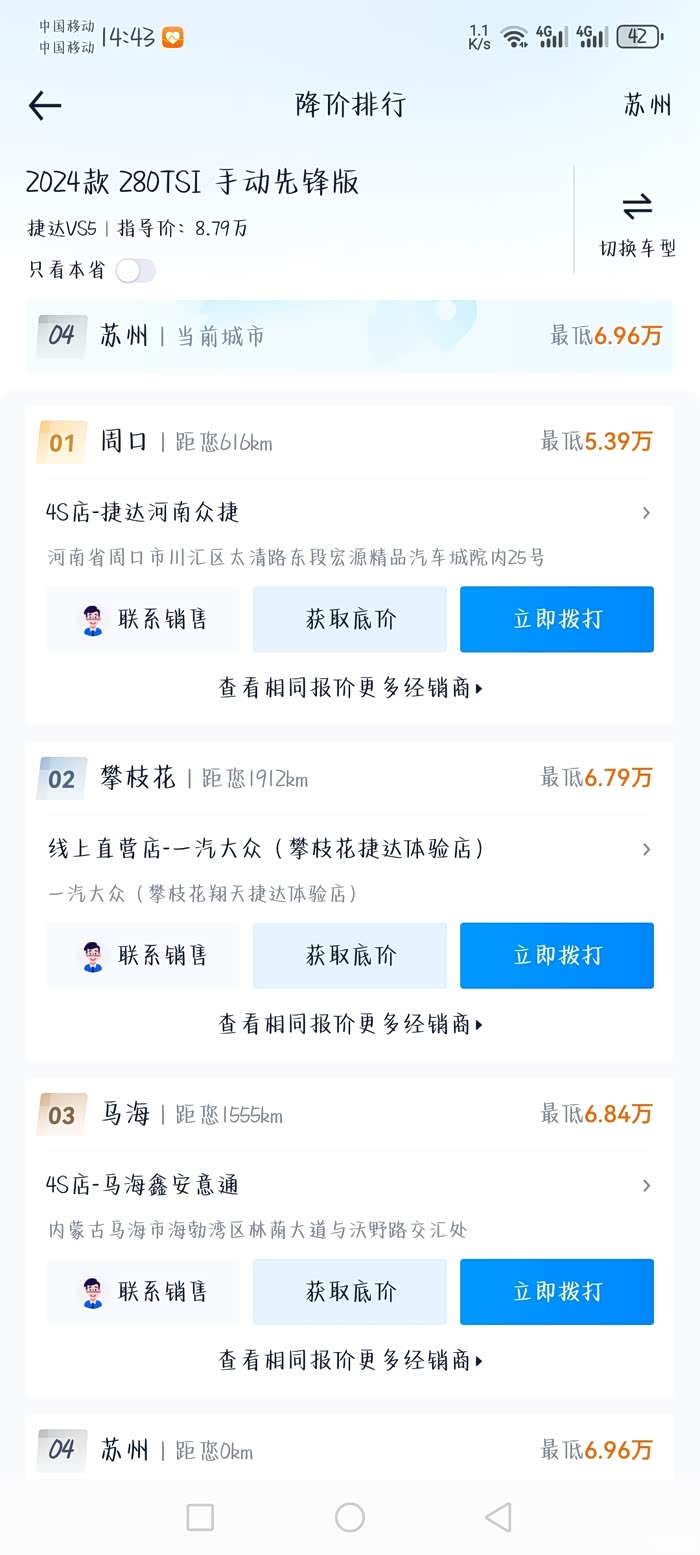The image size is (700, 1555).
Task: Open the 攀枝花捷达体验店 online direct store
Action: click(x=349, y=849)
